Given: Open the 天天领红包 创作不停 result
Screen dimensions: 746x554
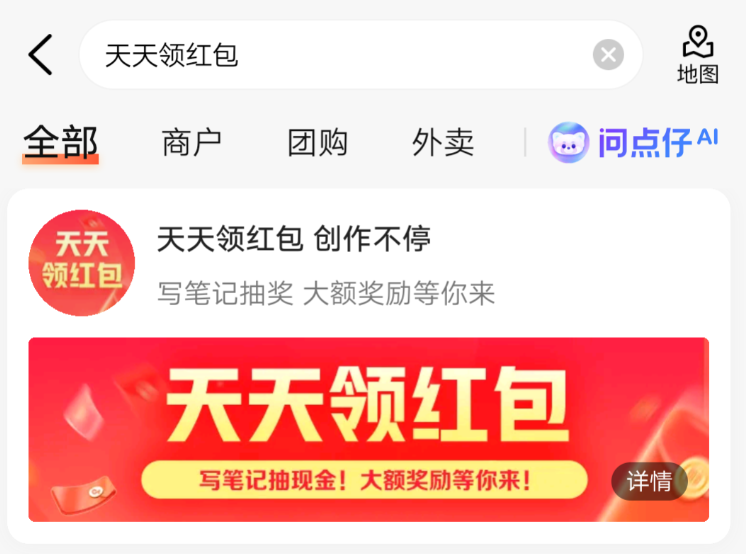Looking at the screenshot, I should click(x=294, y=240).
